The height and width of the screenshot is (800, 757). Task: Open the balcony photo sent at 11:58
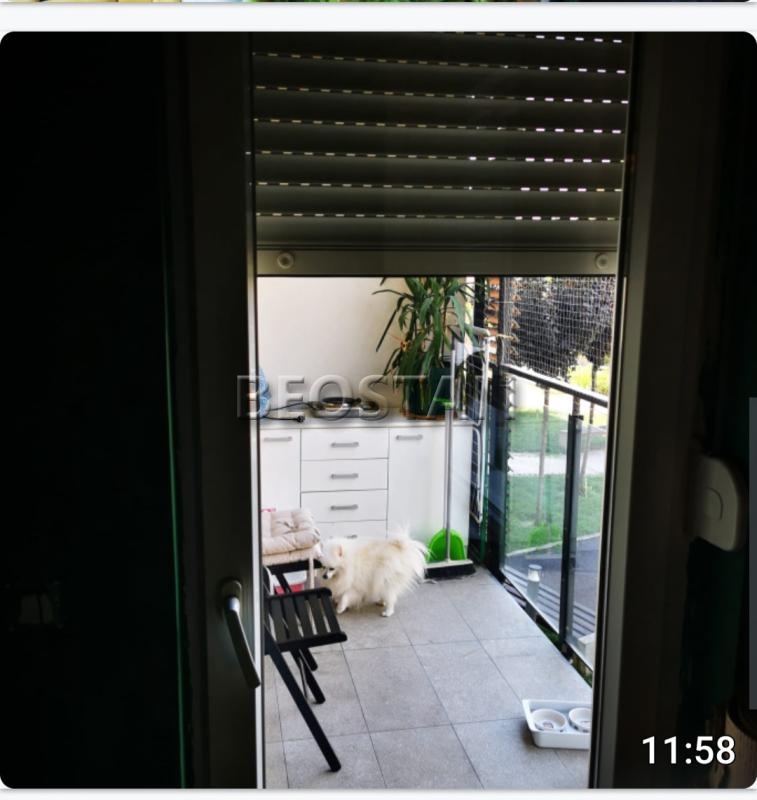[x=378, y=410]
